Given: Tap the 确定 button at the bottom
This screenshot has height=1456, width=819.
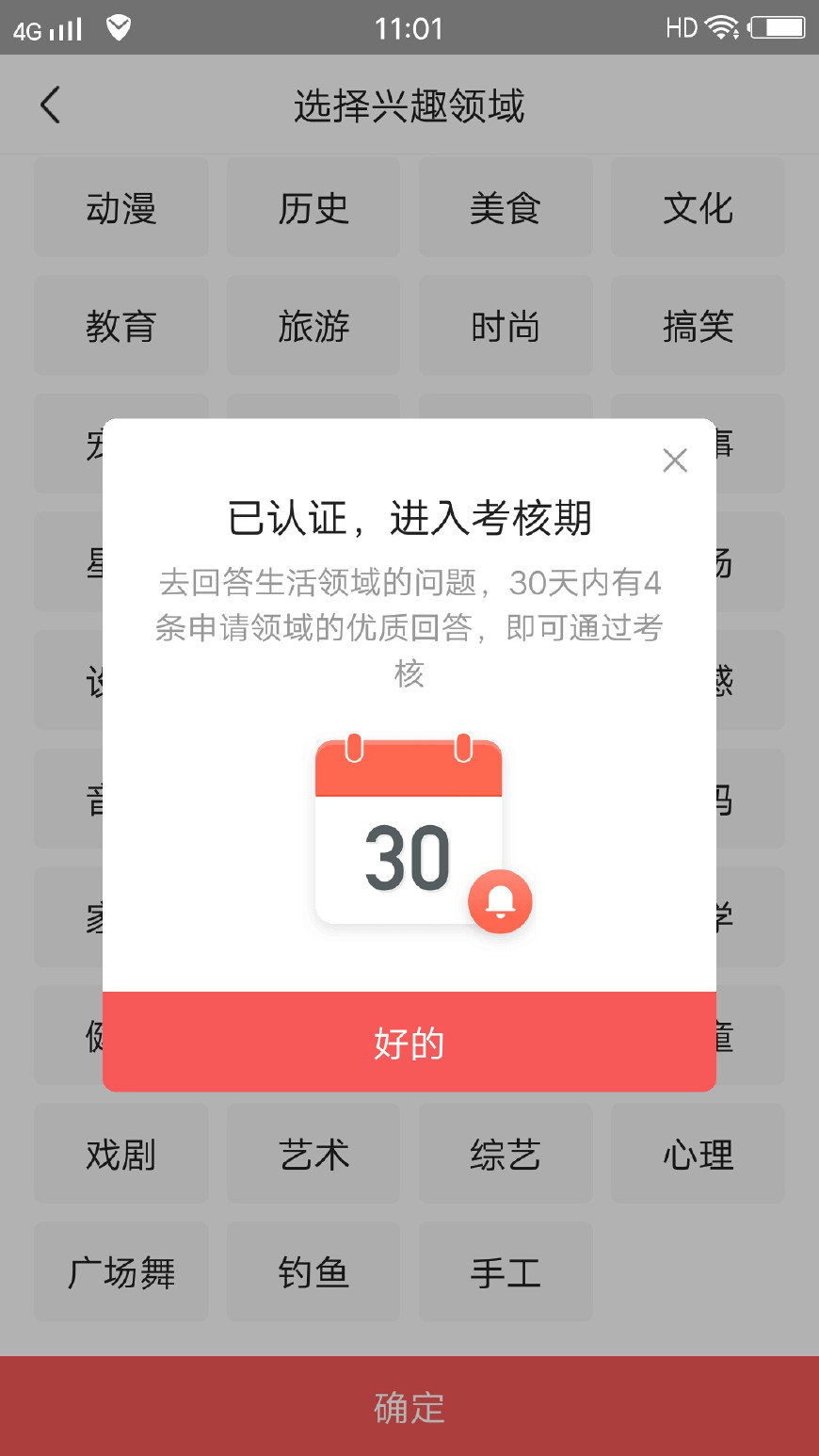Looking at the screenshot, I should 409,1407.
